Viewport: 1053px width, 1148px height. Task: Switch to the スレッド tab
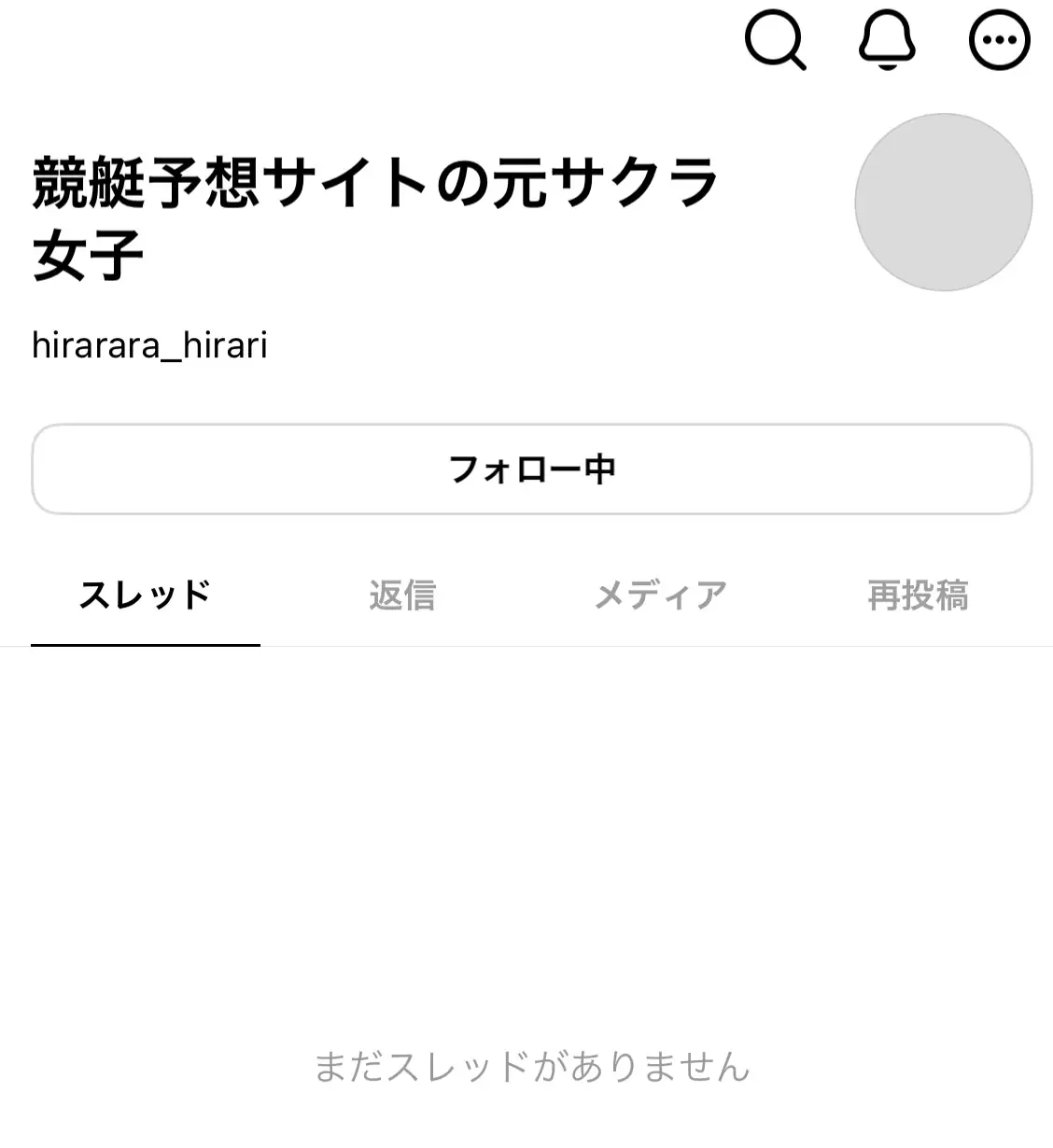pos(145,595)
